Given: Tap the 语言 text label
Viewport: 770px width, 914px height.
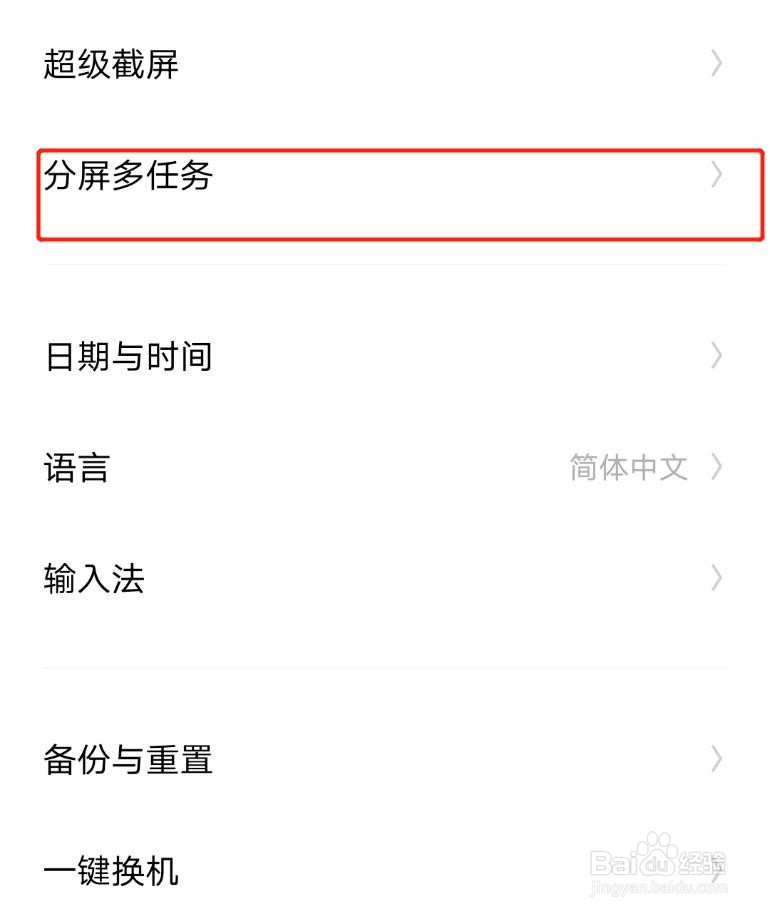Looking at the screenshot, I should click(76, 467).
